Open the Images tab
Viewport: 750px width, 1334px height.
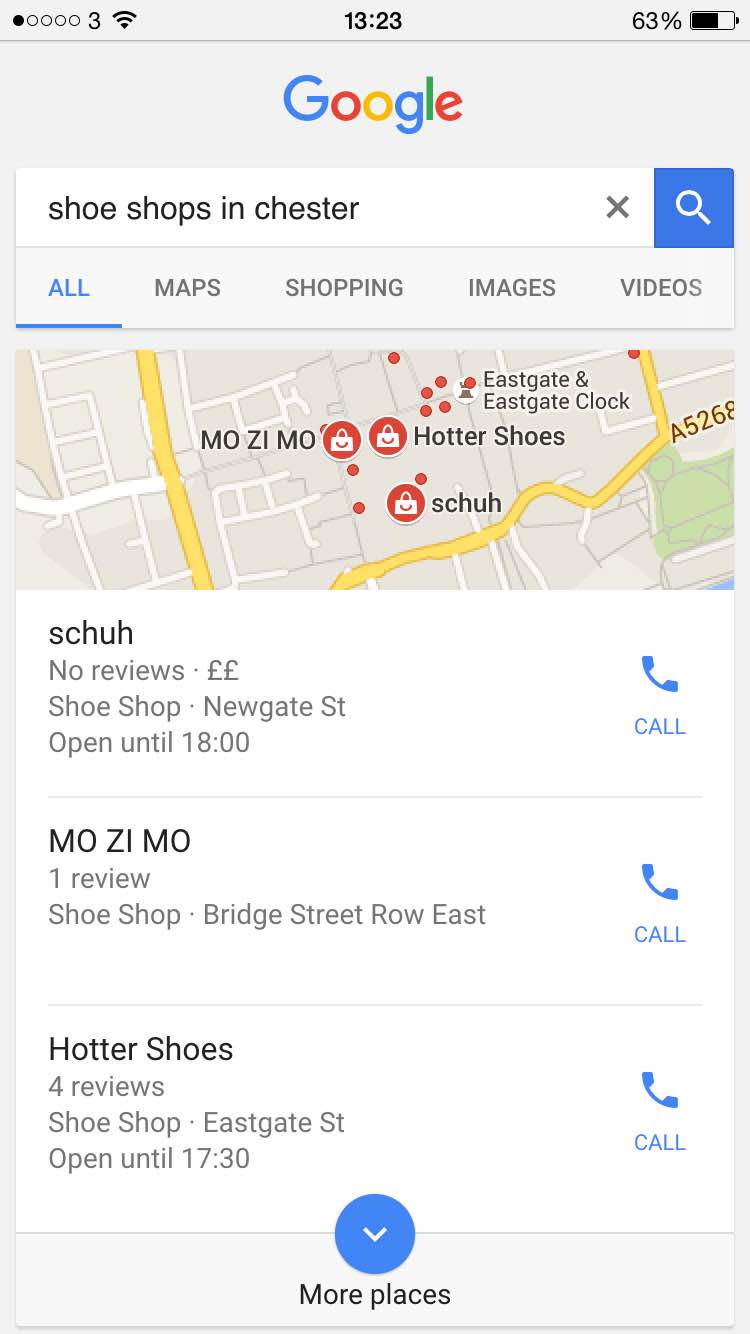coord(511,288)
